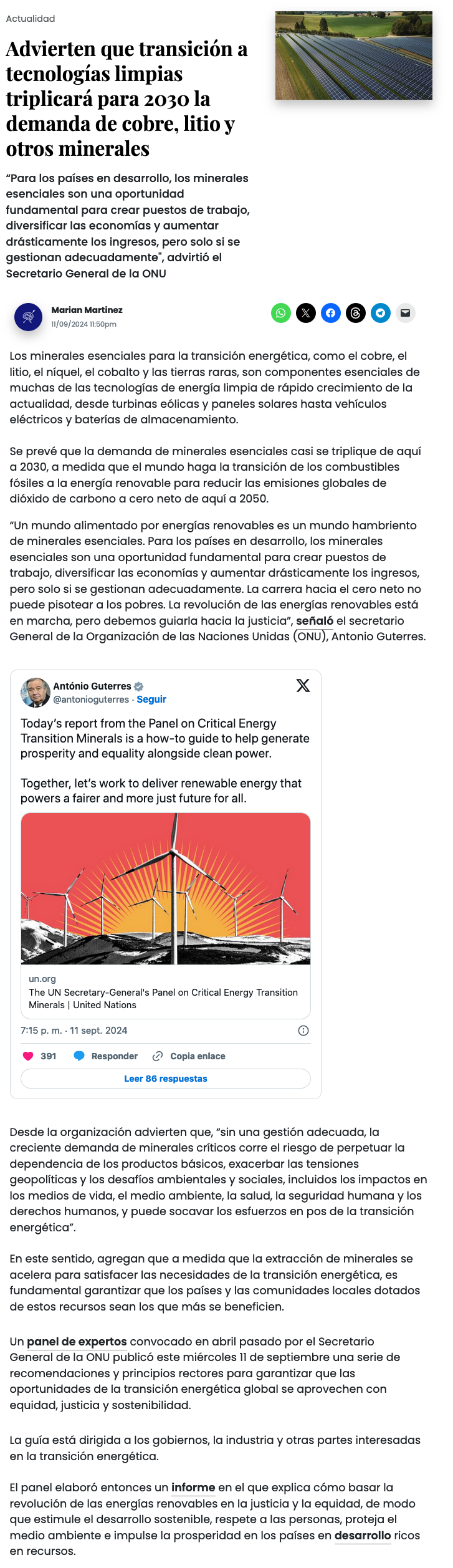The image size is (453, 1568).
Task: Share article on Threads
Action: [x=356, y=313]
